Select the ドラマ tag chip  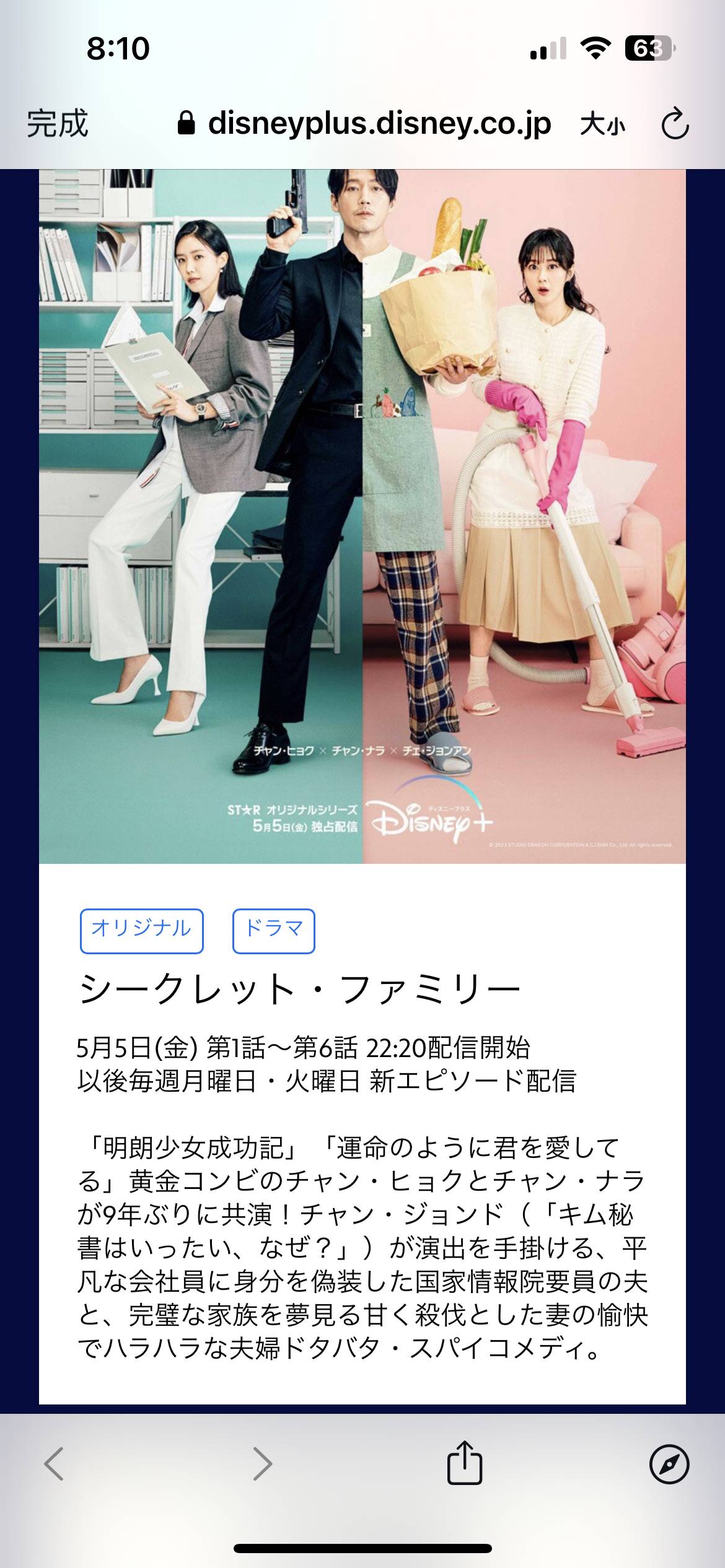(x=273, y=930)
